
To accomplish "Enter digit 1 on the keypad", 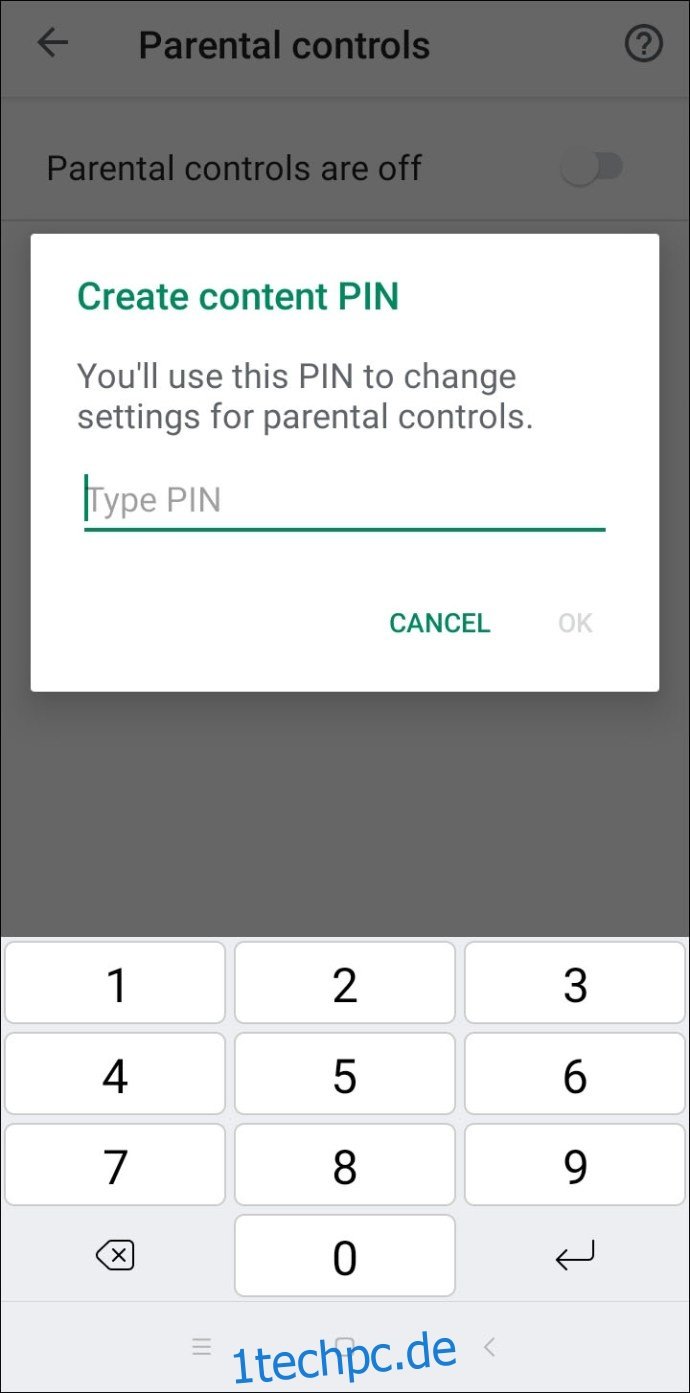I will pyautogui.click(x=115, y=984).
